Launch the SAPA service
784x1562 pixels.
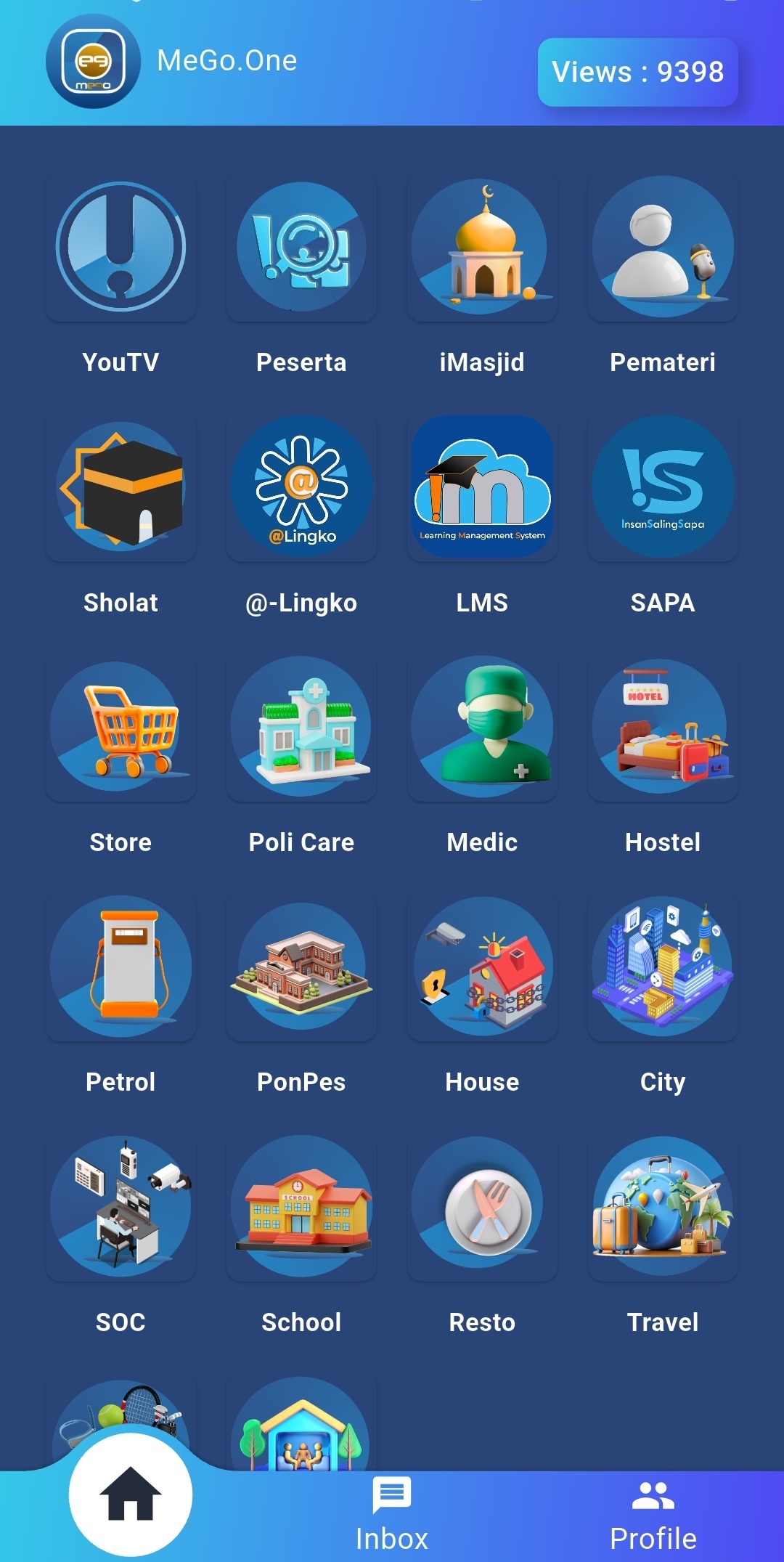663,487
